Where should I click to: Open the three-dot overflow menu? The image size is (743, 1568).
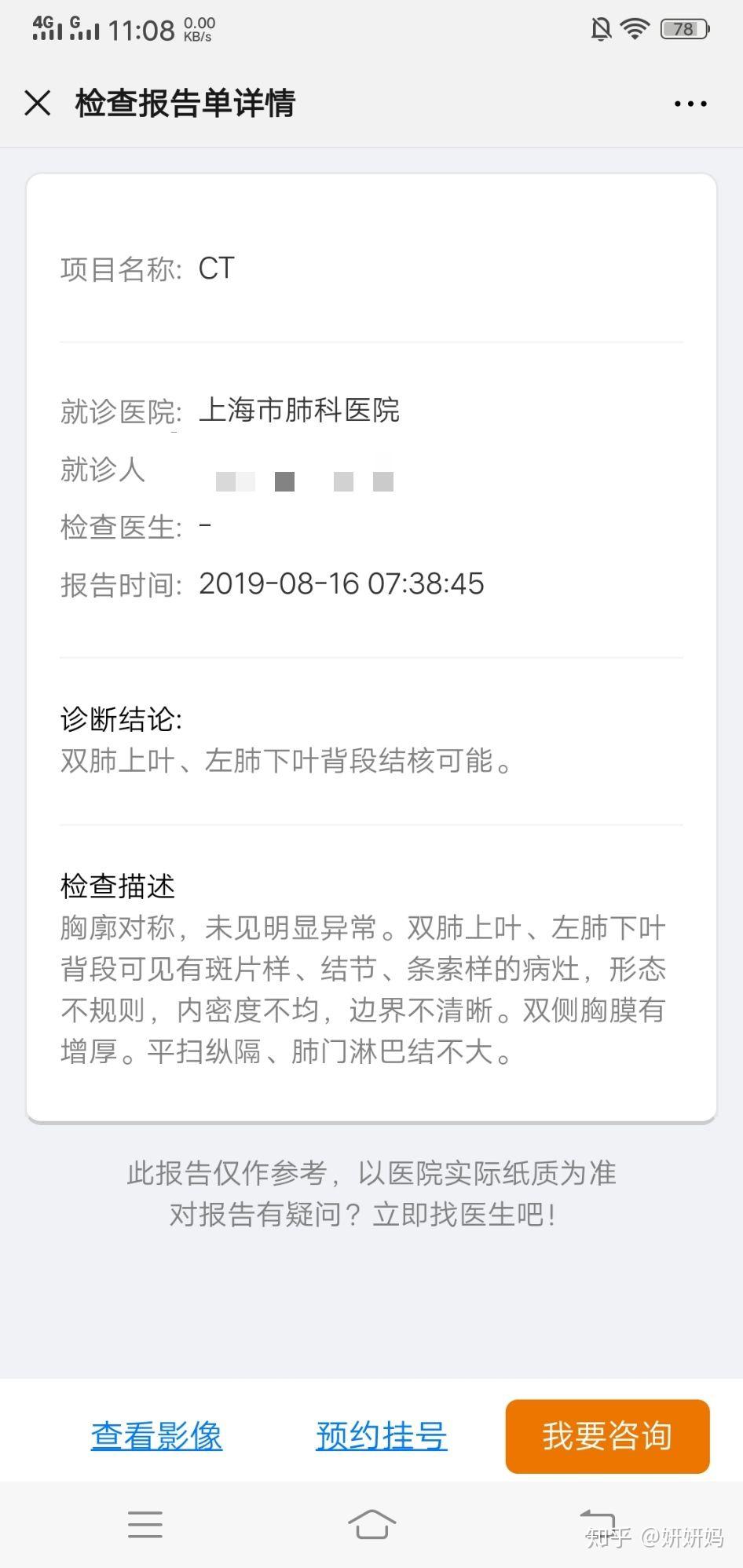click(x=690, y=104)
